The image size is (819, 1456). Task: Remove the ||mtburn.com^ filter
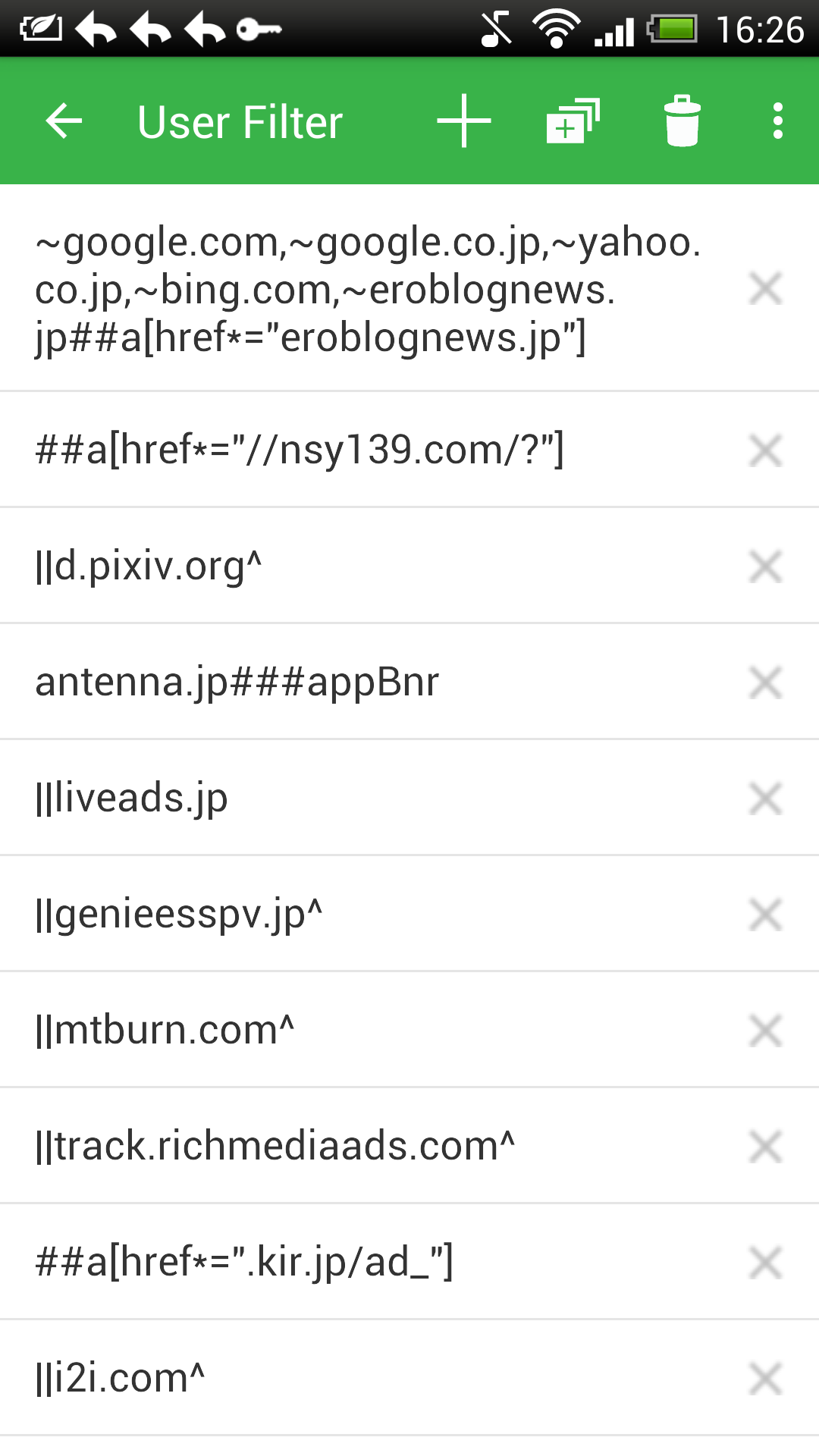[765, 1031]
